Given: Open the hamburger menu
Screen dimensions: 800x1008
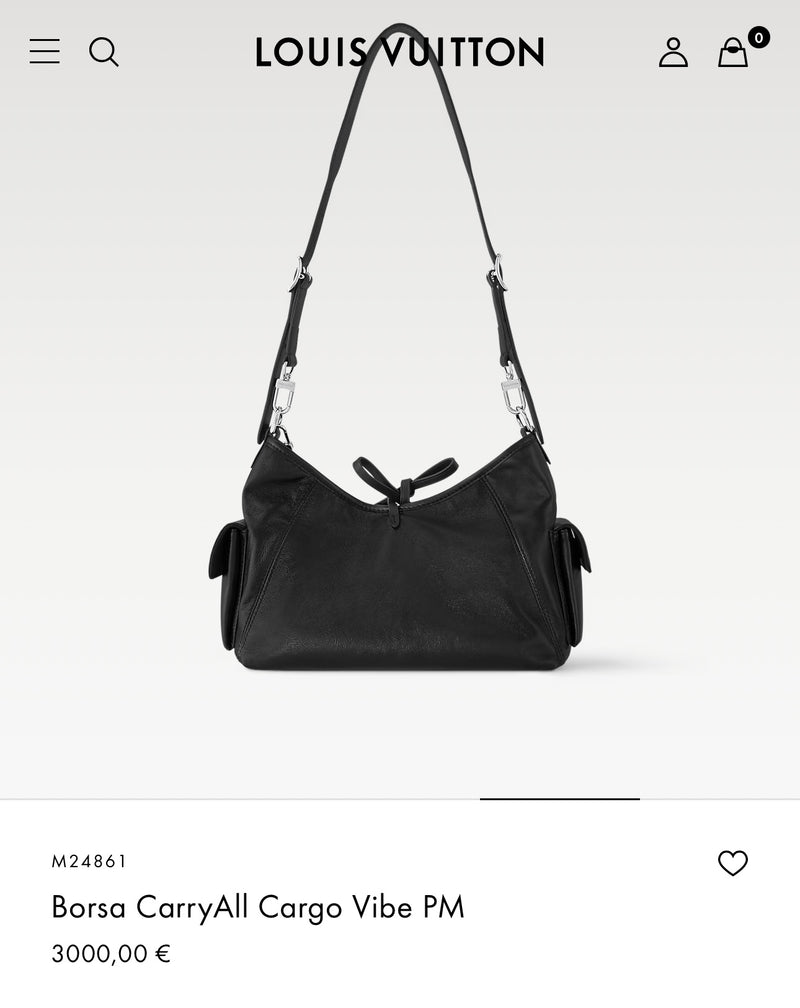Looking at the screenshot, I should 44,51.
